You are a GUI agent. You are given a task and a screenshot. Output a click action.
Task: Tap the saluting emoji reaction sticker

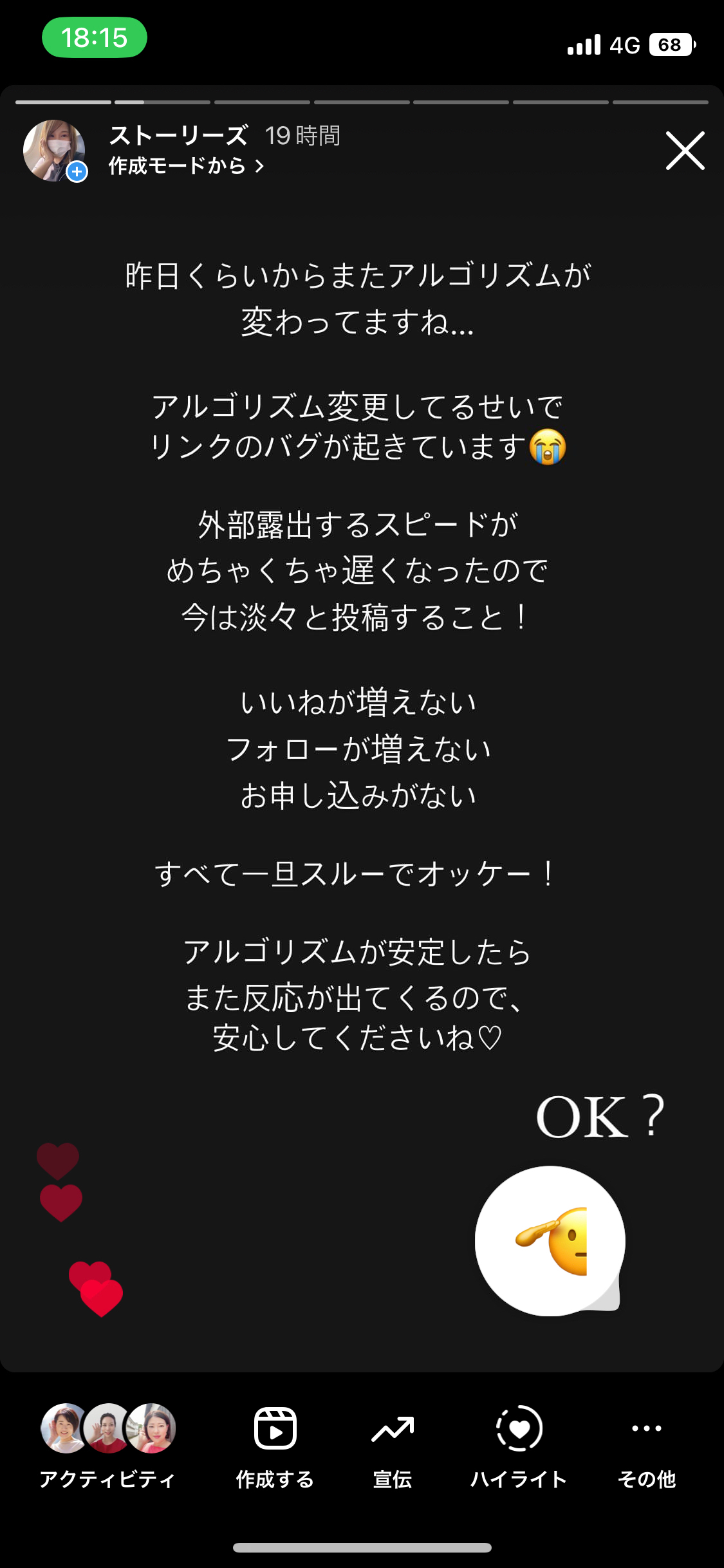[551, 1241]
